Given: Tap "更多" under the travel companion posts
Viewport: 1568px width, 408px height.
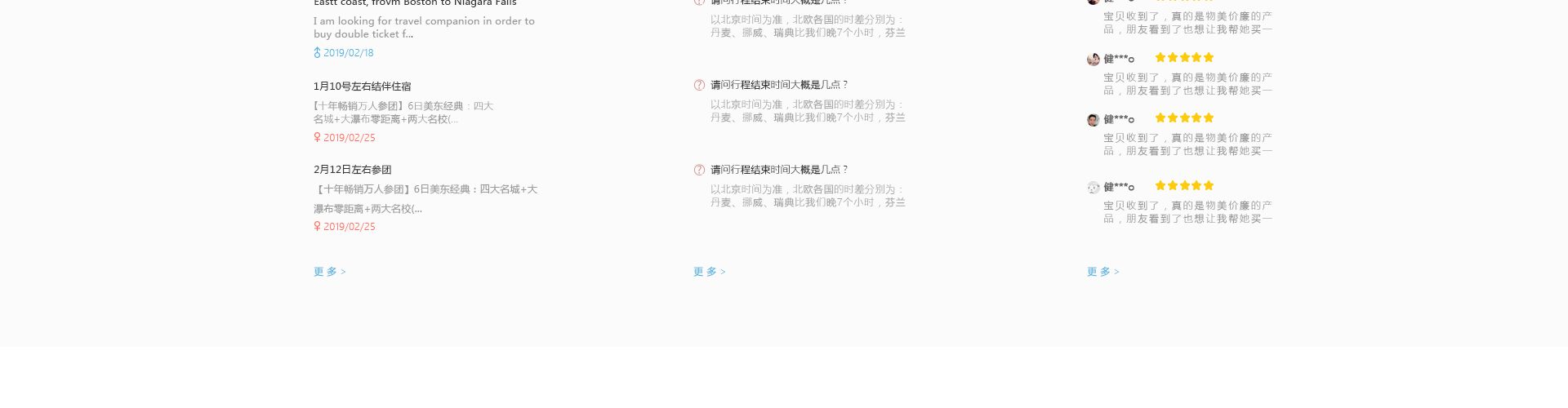Looking at the screenshot, I should tap(329, 272).
